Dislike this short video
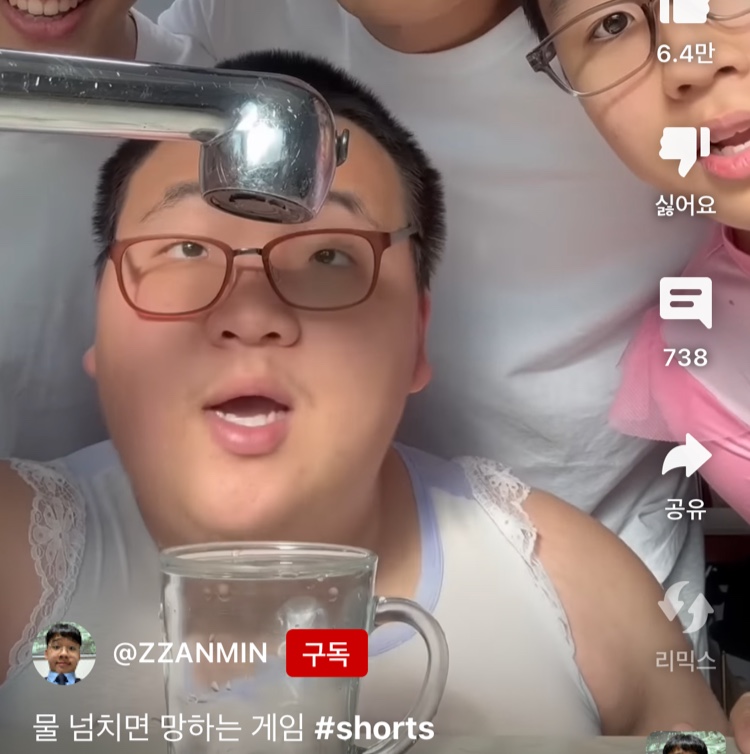 pyautogui.click(x=685, y=152)
